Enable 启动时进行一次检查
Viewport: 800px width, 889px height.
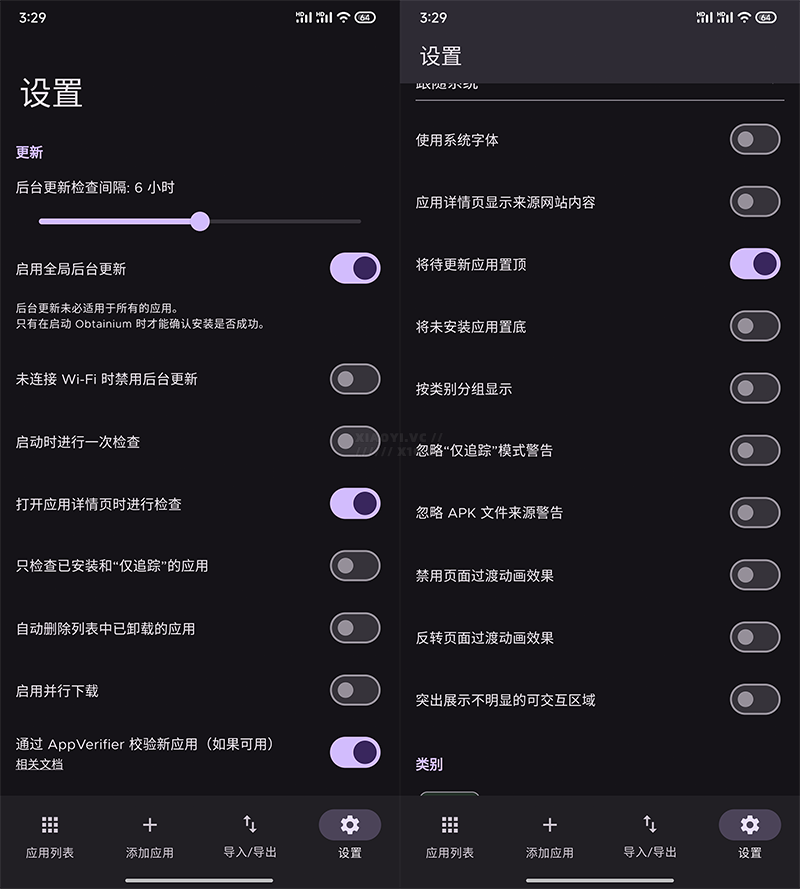[x=355, y=441]
